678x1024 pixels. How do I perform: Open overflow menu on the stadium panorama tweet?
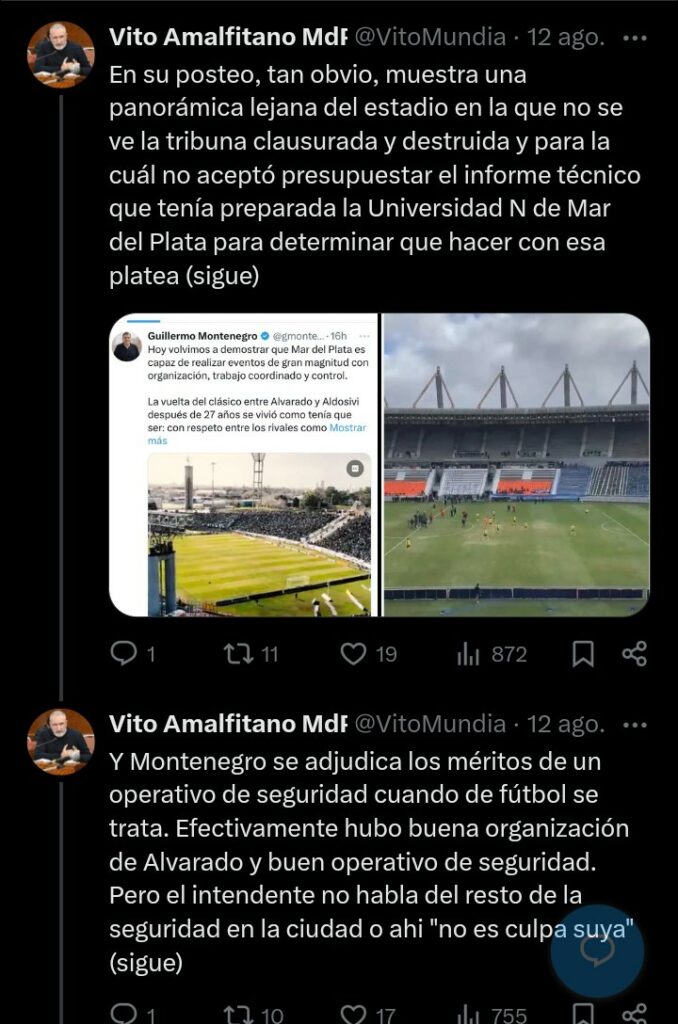(x=635, y=38)
